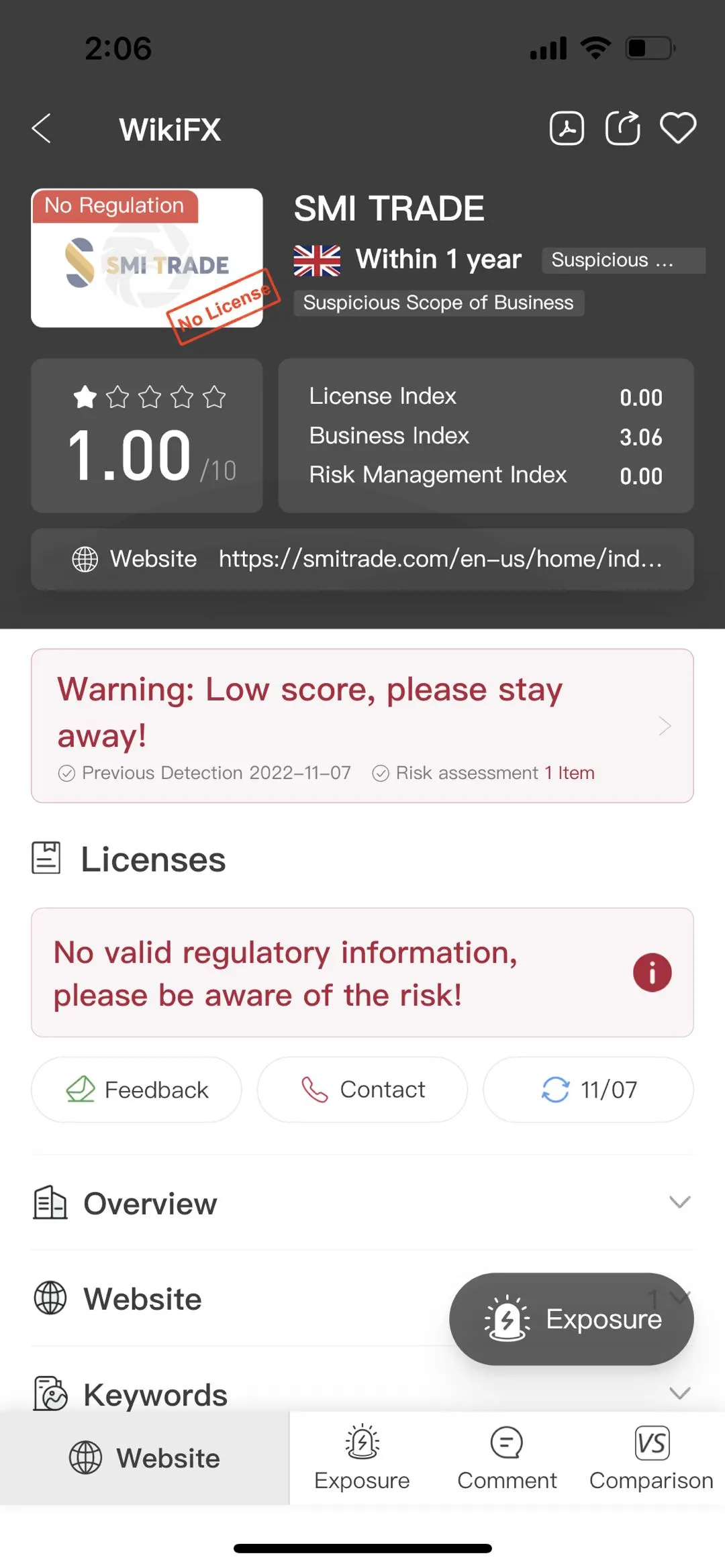The image size is (725, 1568).
Task: Open the low score warning card
Action: pos(362,725)
